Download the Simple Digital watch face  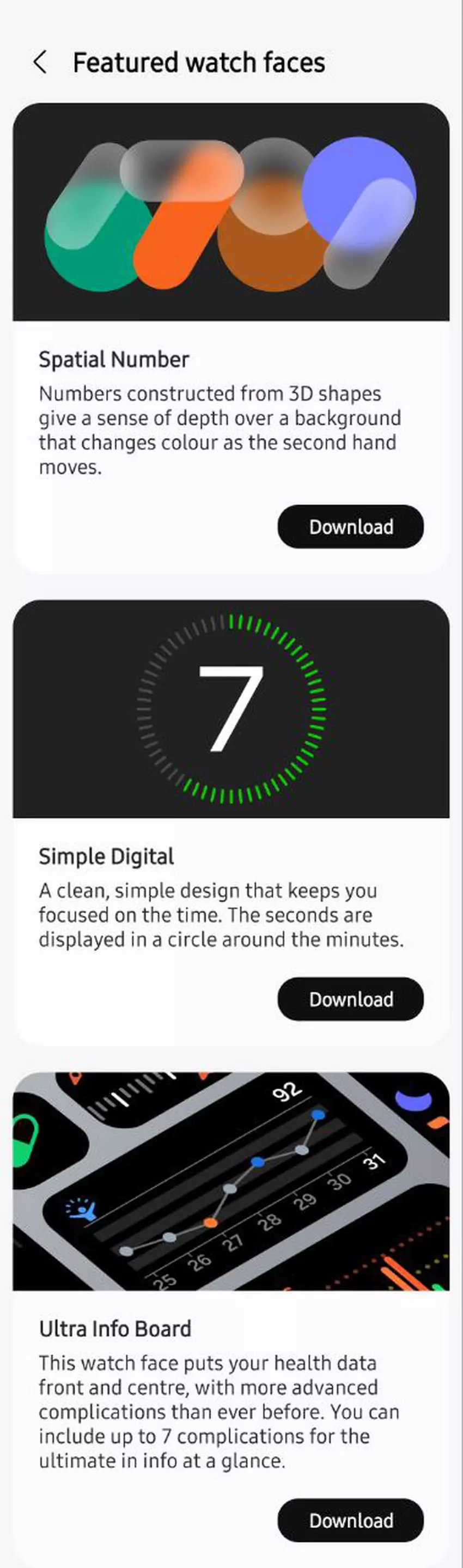[x=350, y=999]
